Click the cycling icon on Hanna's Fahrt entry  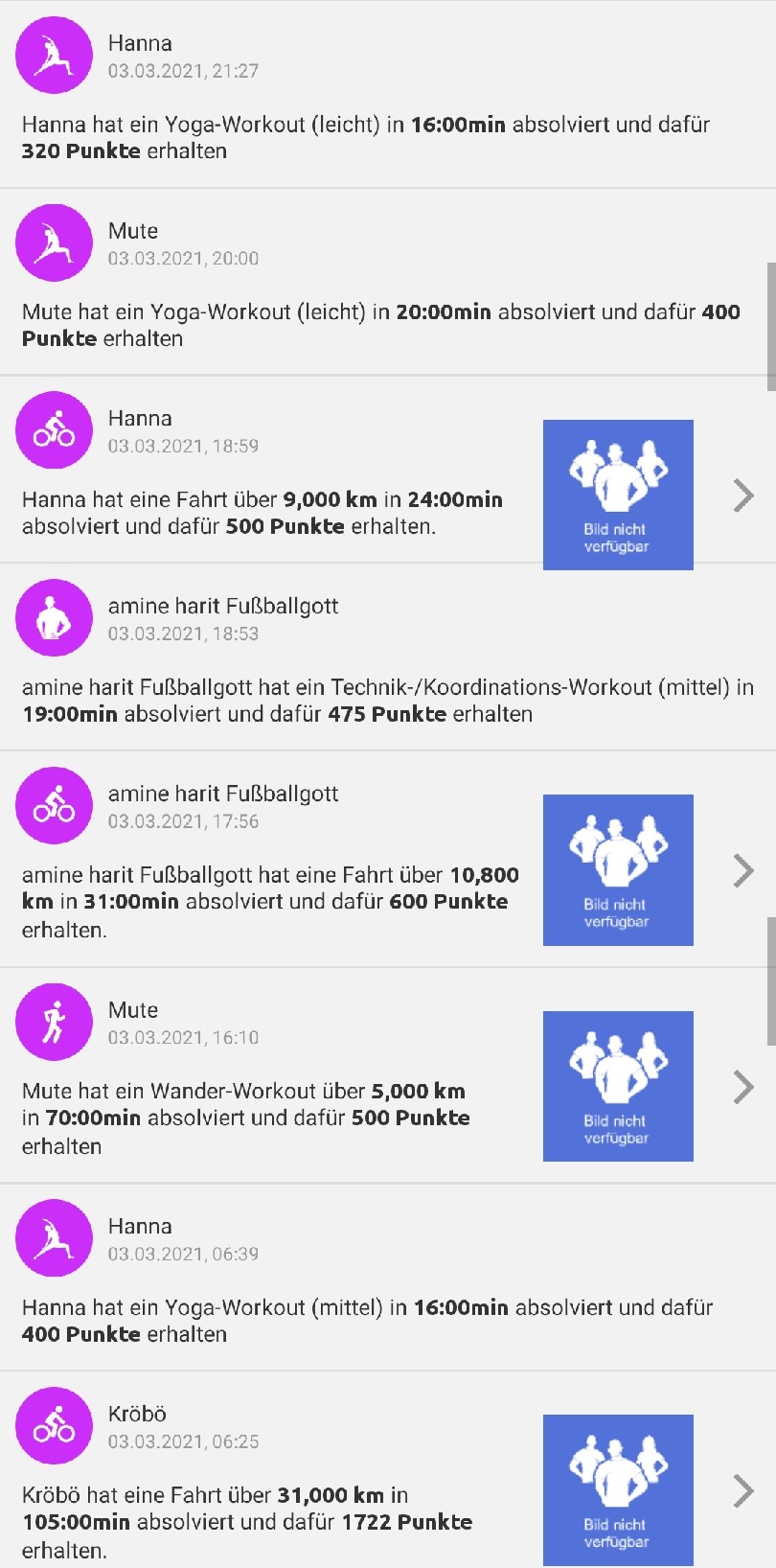pyautogui.click(x=54, y=430)
